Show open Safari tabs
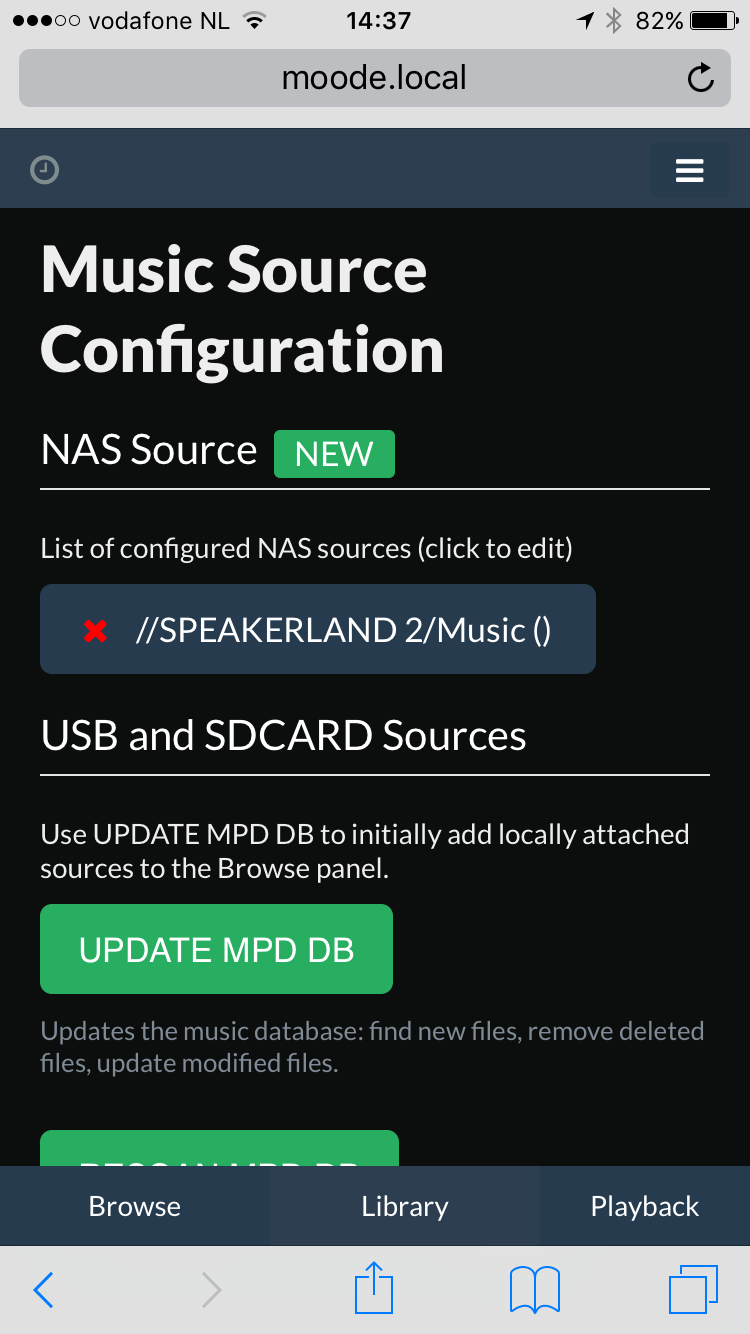This screenshot has height=1334, width=750. point(693,1290)
